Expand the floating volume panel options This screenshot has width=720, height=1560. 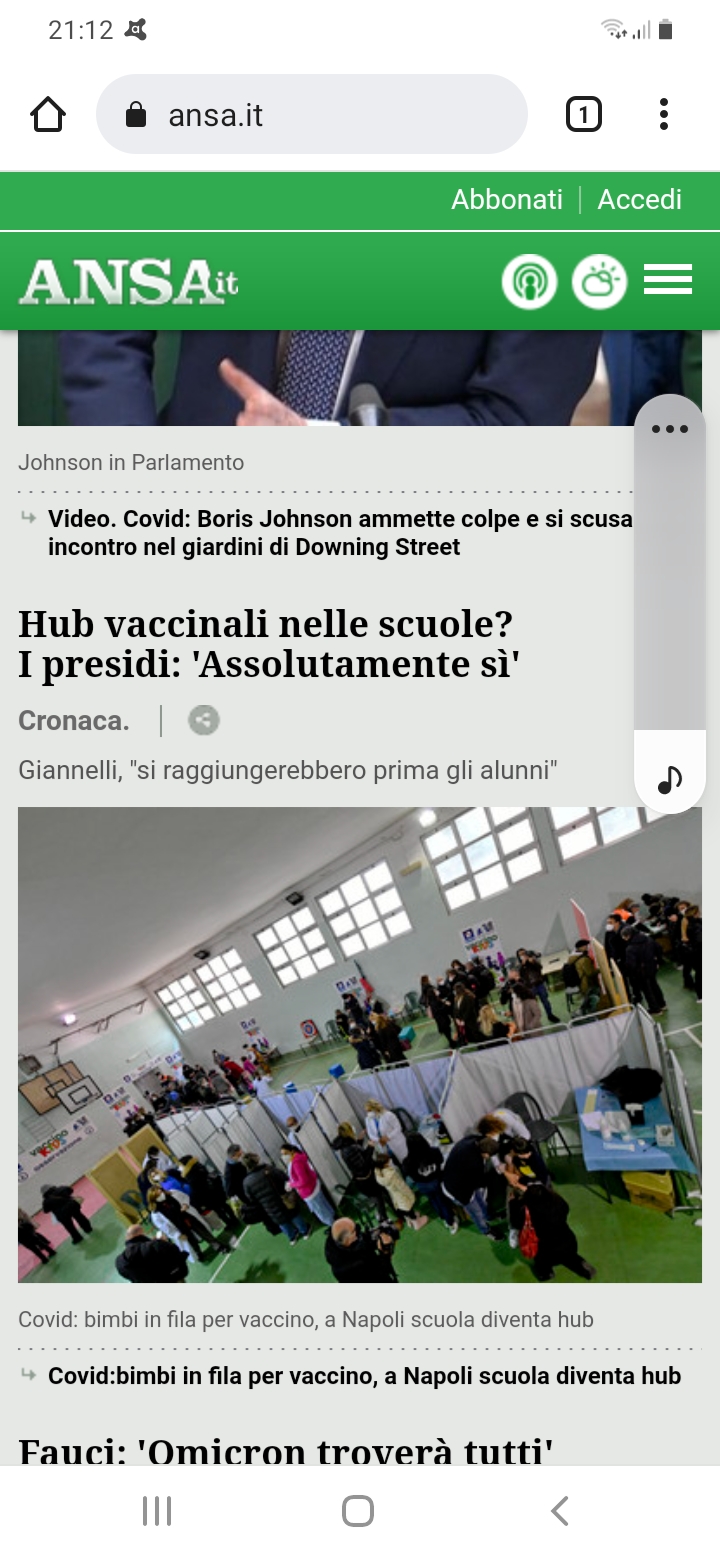click(x=670, y=429)
